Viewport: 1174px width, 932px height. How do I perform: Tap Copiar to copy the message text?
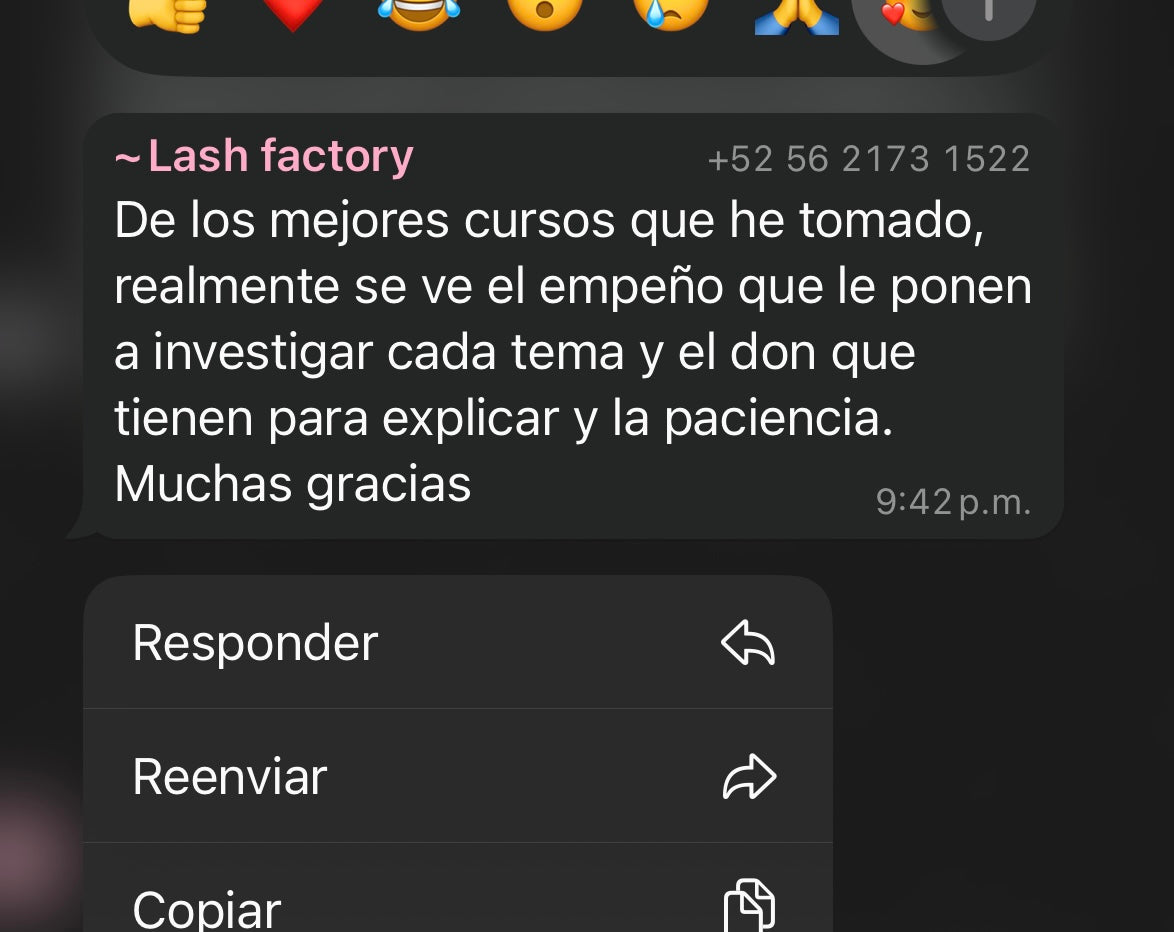(x=457, y=905)
